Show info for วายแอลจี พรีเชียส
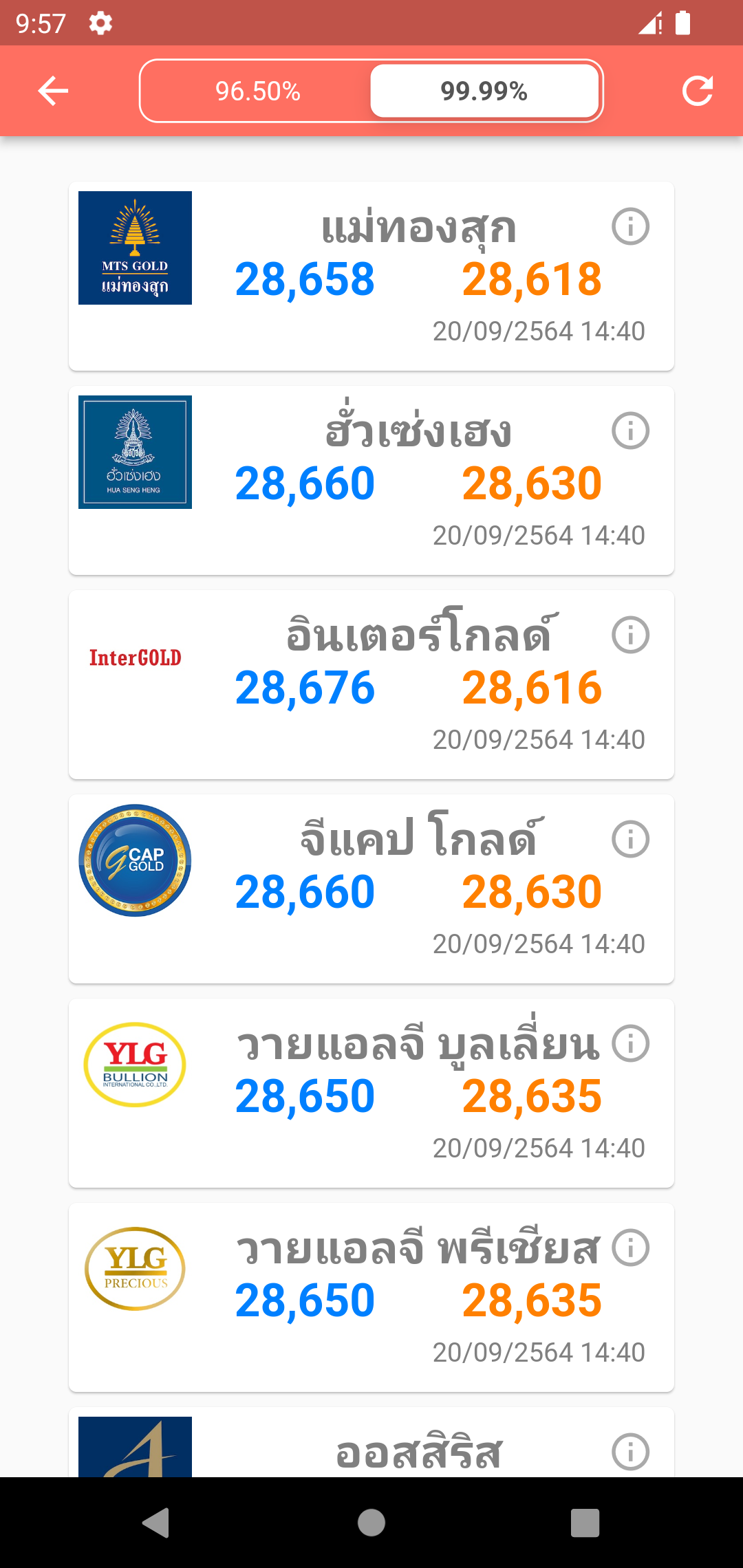This screenshot has height=1568, width=743. (630, 1248)
